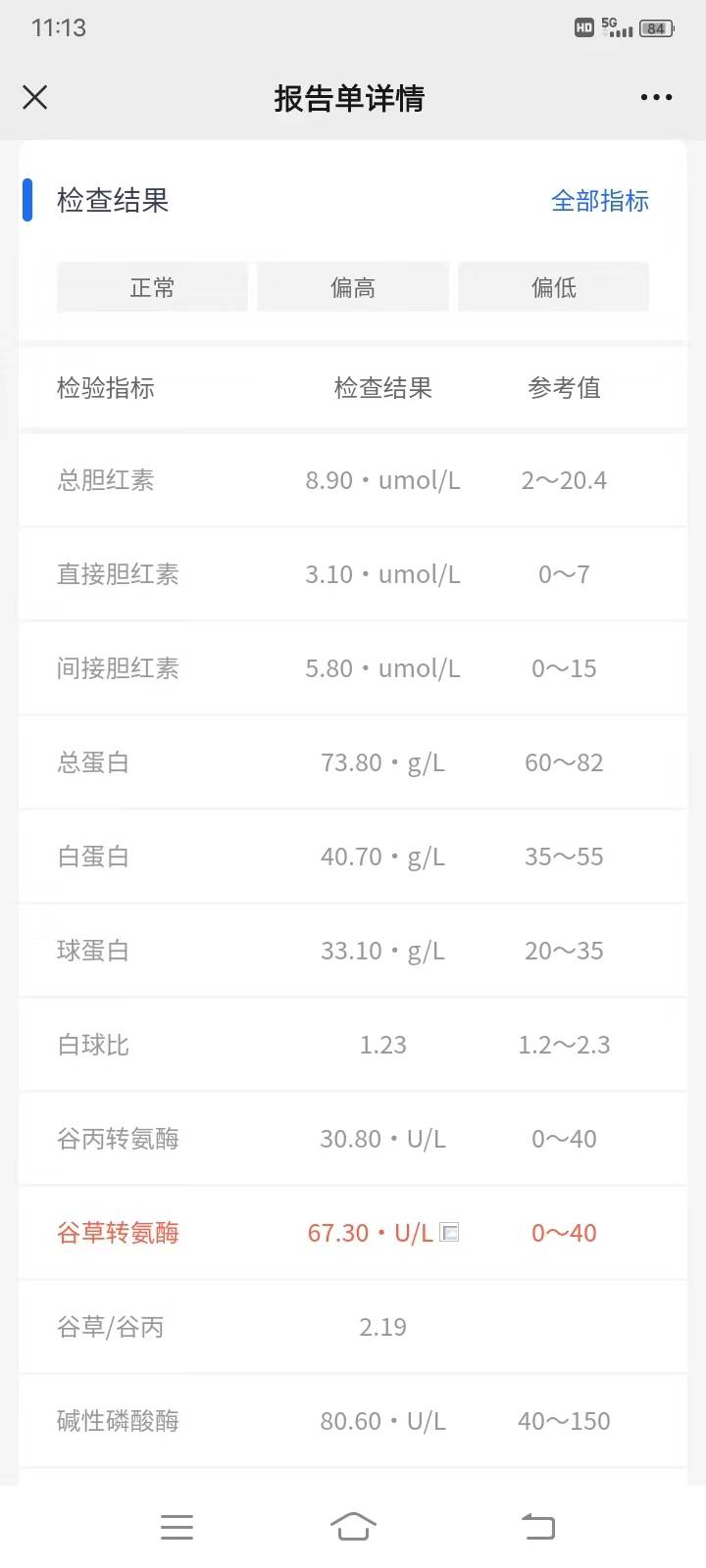Tap the Android home icon
This screenshot has height=1568, width=706.
click(353, 1526)
